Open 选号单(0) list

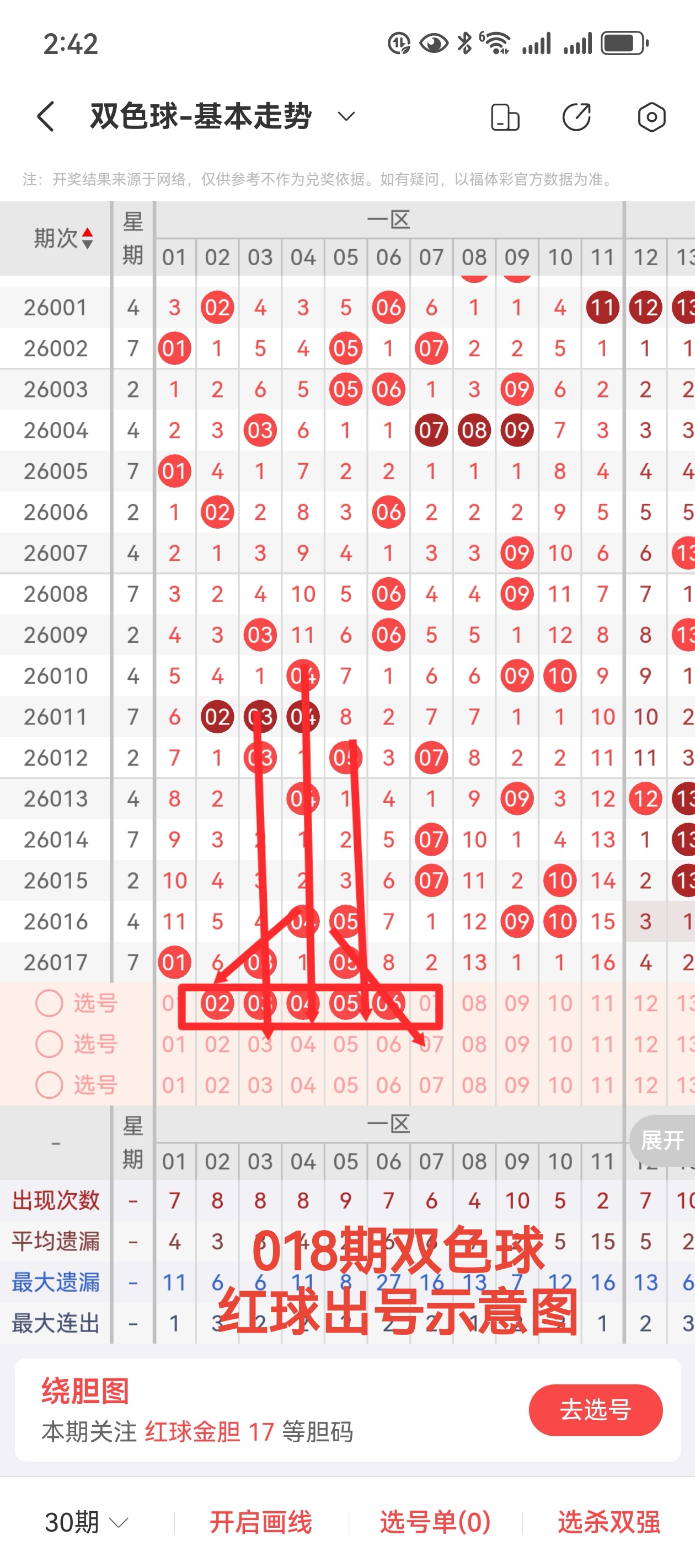coord(436,1522)
